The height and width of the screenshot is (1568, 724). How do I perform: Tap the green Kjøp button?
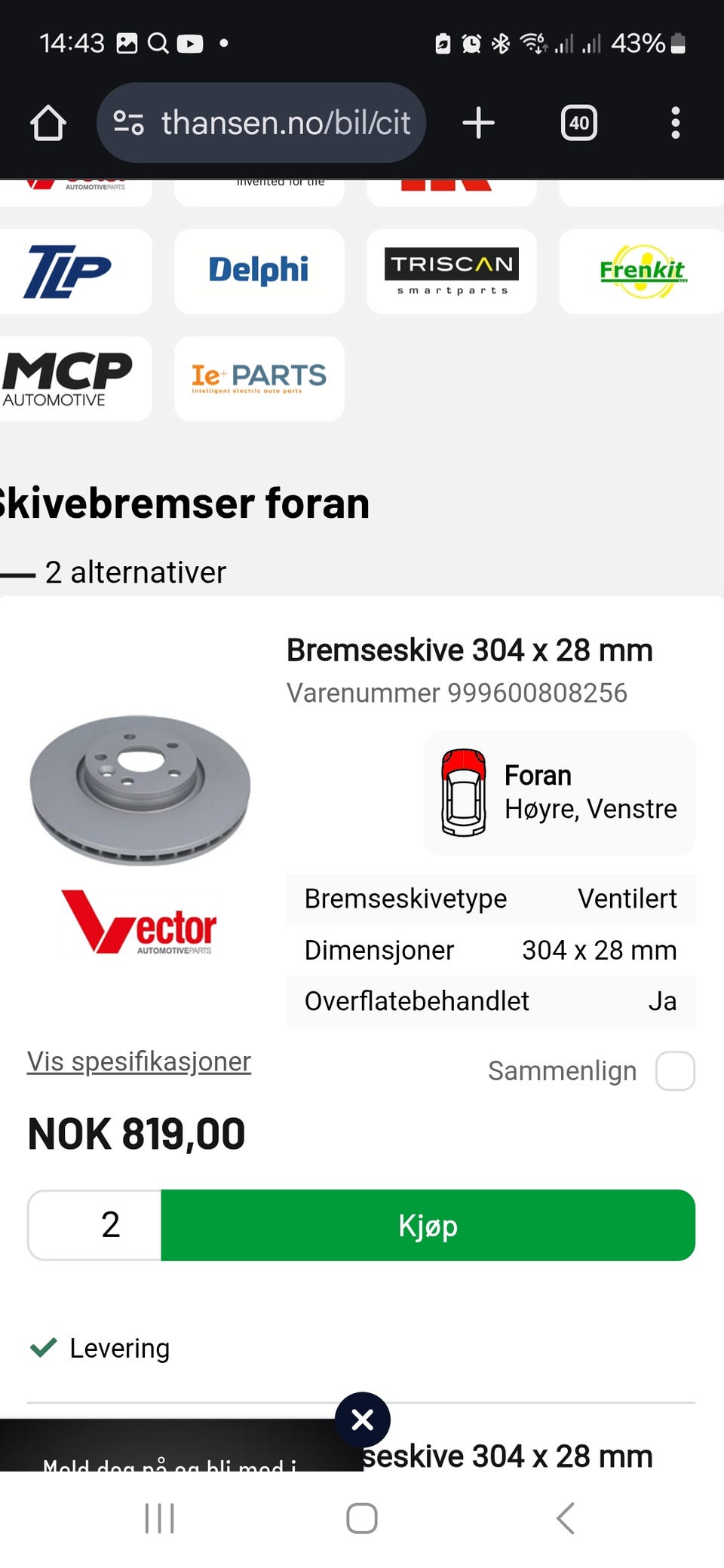428,1225
